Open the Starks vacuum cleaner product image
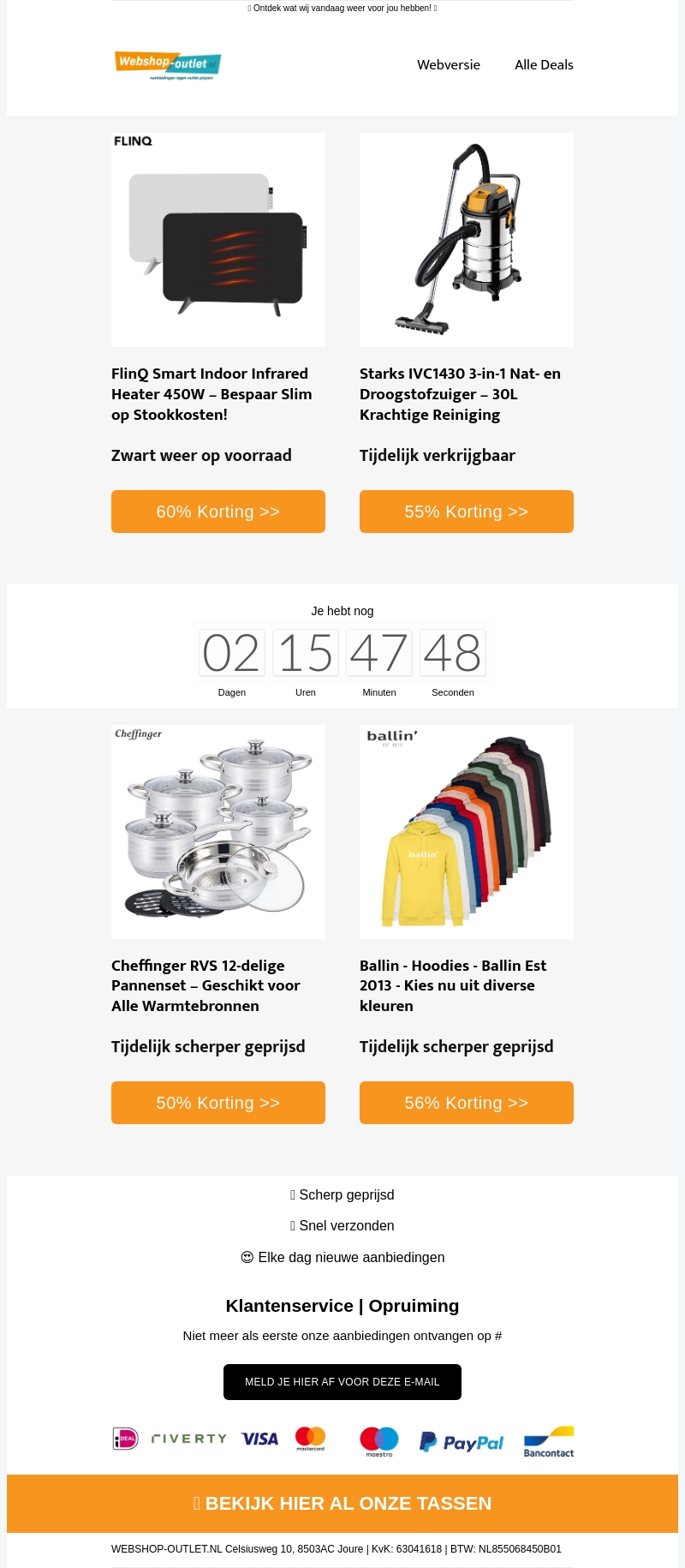 (467, 240)
